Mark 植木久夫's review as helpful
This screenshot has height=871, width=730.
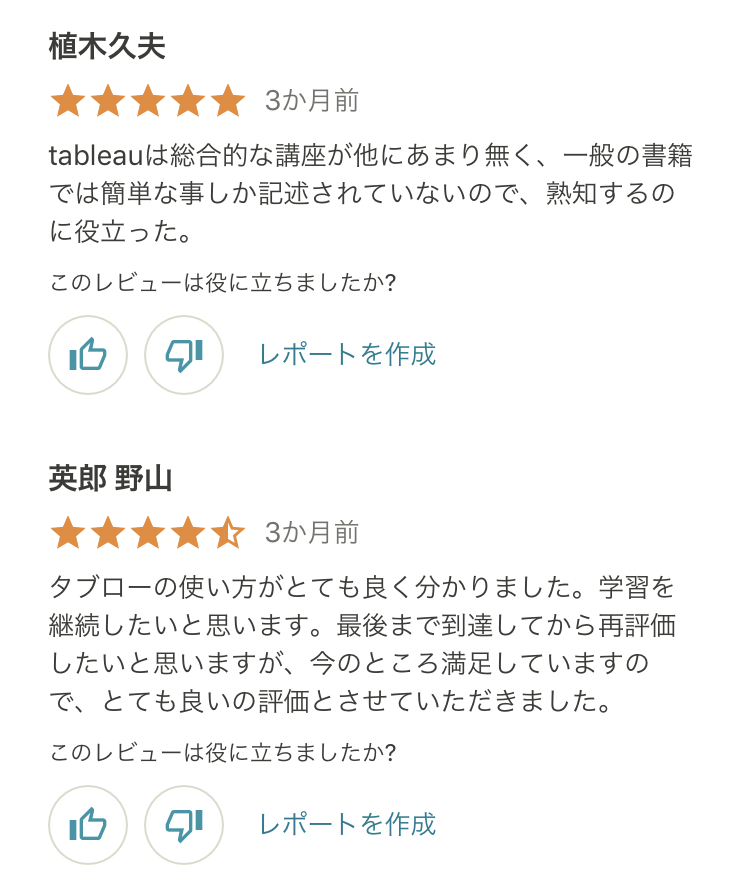[x=88, y=354]
